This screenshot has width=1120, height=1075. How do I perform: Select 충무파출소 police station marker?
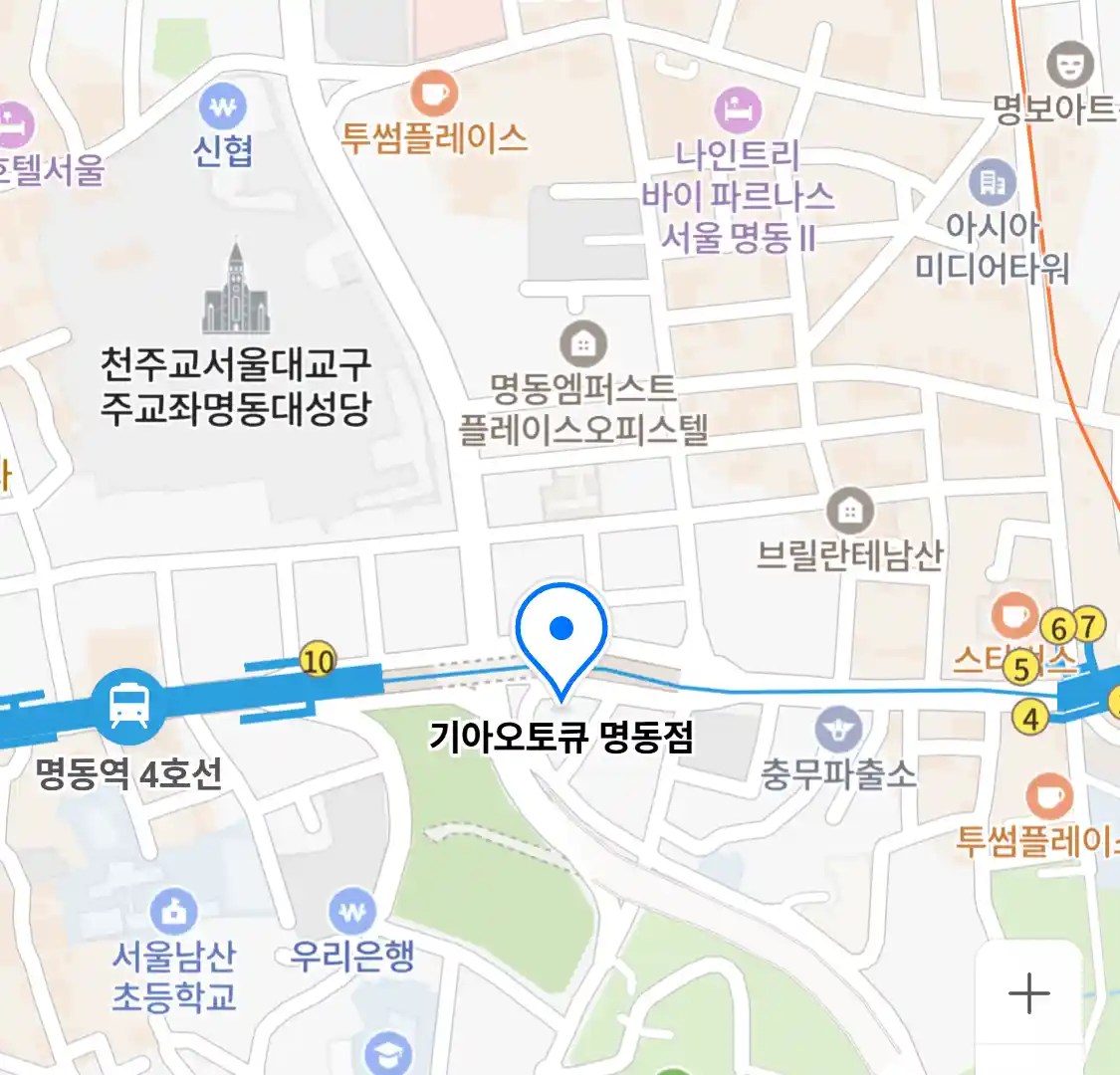[838, 732]
